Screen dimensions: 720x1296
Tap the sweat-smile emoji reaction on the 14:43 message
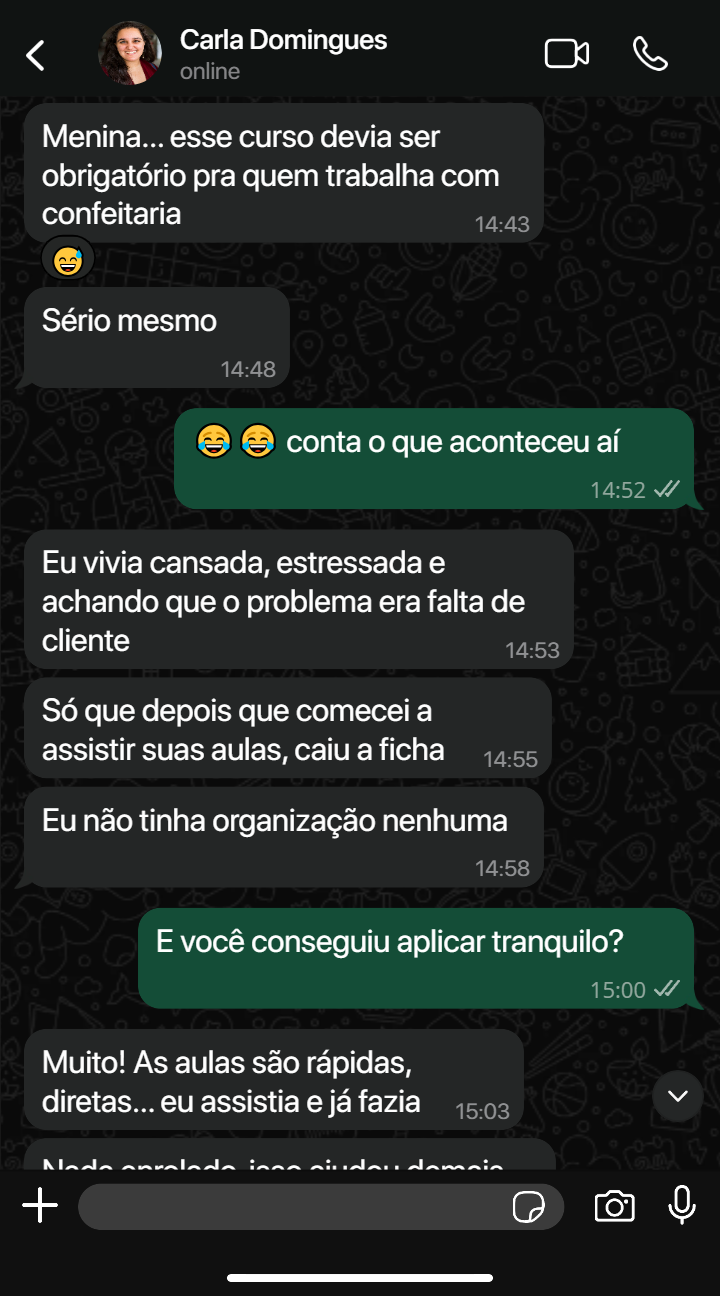[68, 261]
